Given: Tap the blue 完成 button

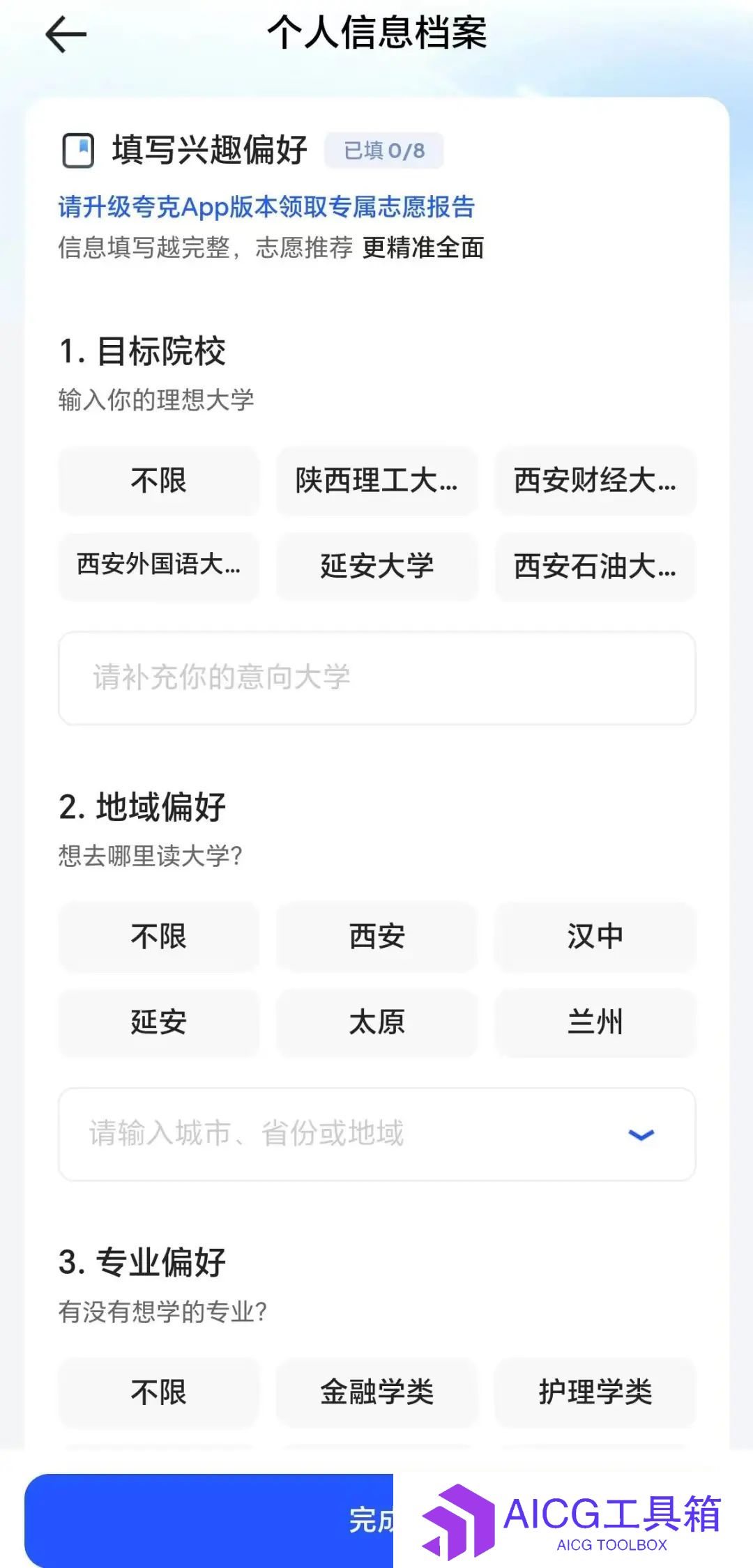Looking at the screenshot, I should [209, 1519].
